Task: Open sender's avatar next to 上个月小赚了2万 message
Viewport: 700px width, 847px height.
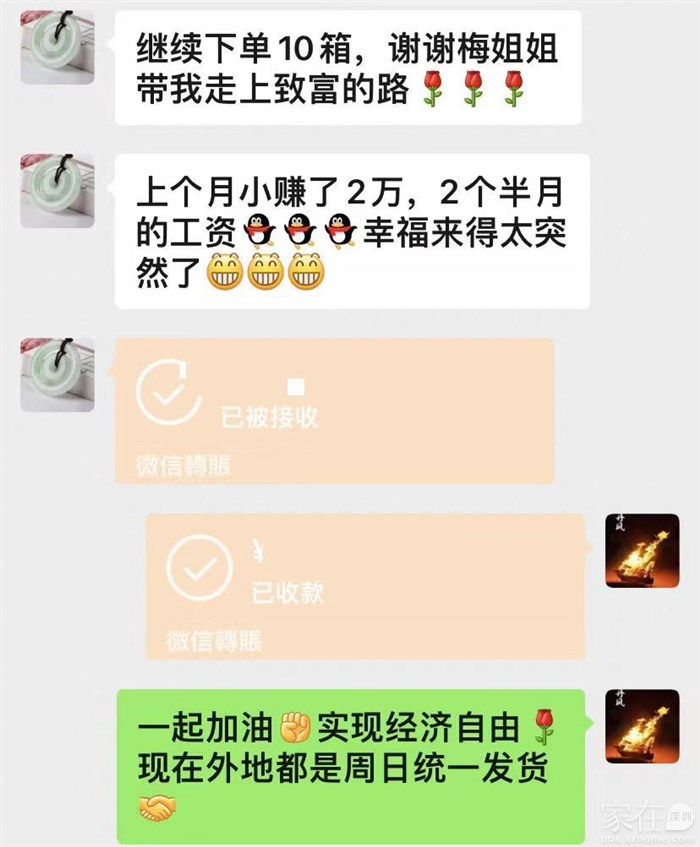Action: coord(58,190)
